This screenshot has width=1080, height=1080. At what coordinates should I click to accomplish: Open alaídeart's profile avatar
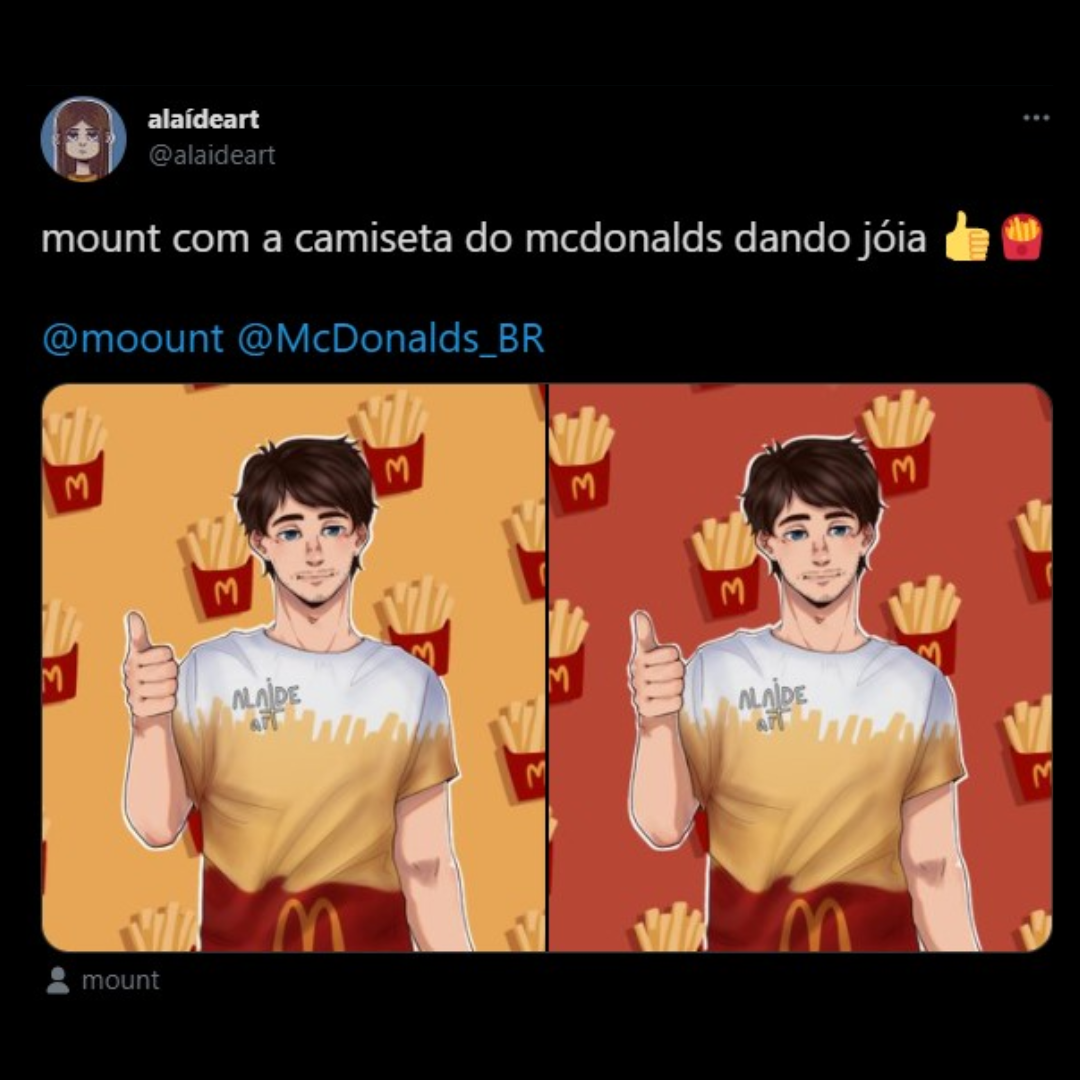[x=83, y=139]
